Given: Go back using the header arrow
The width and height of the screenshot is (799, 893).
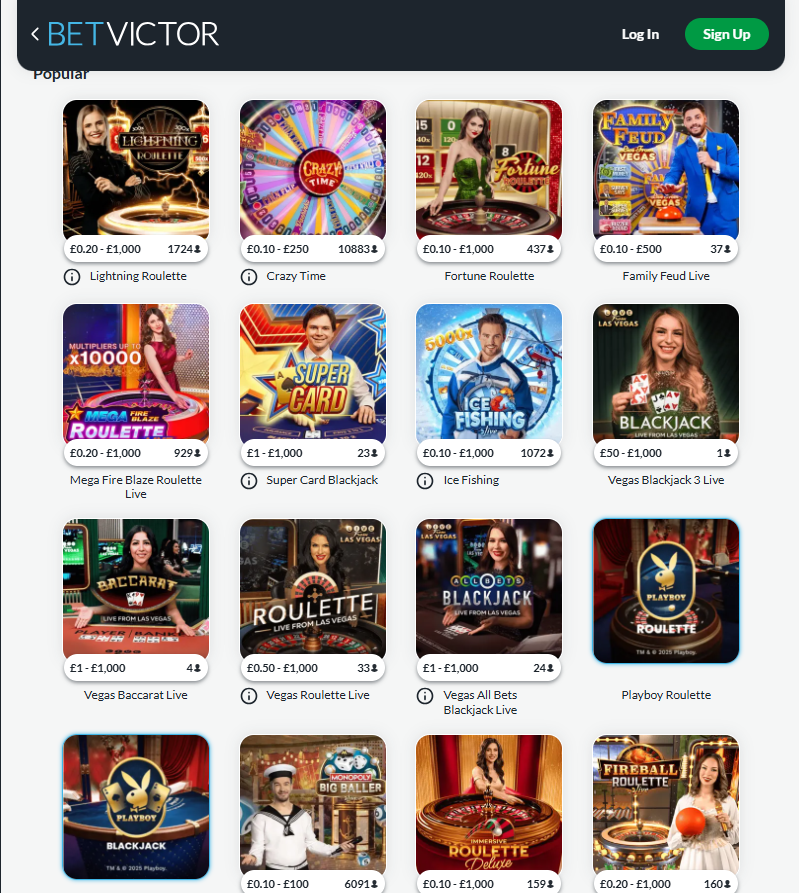Looking at the screenshot, I should tap(35, 34).
